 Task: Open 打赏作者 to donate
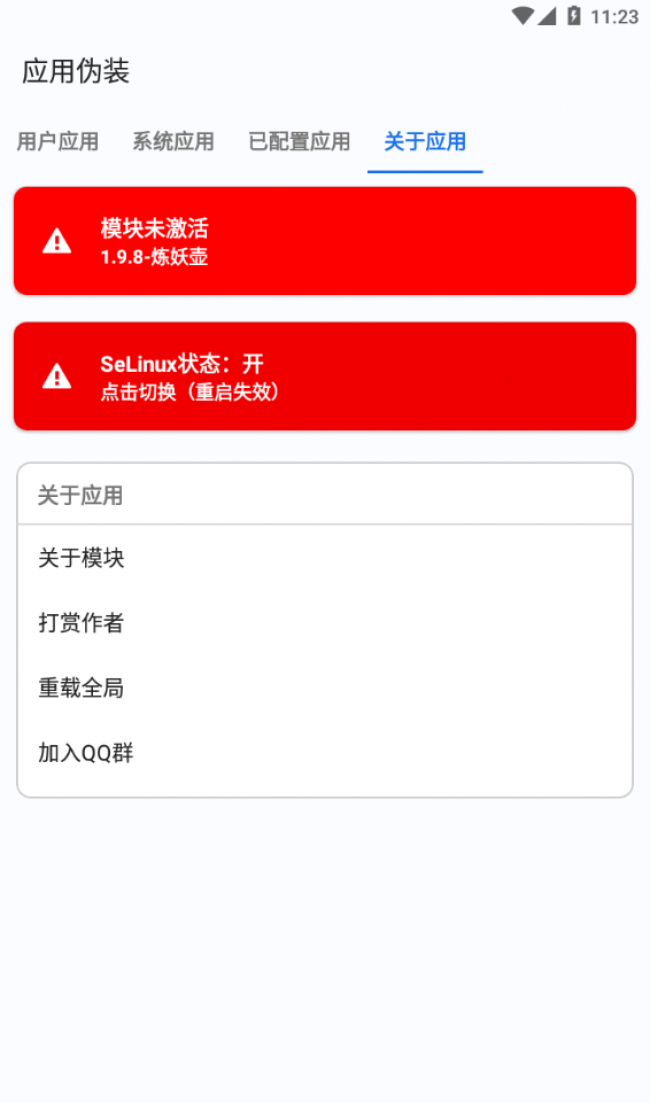(325, 623)
